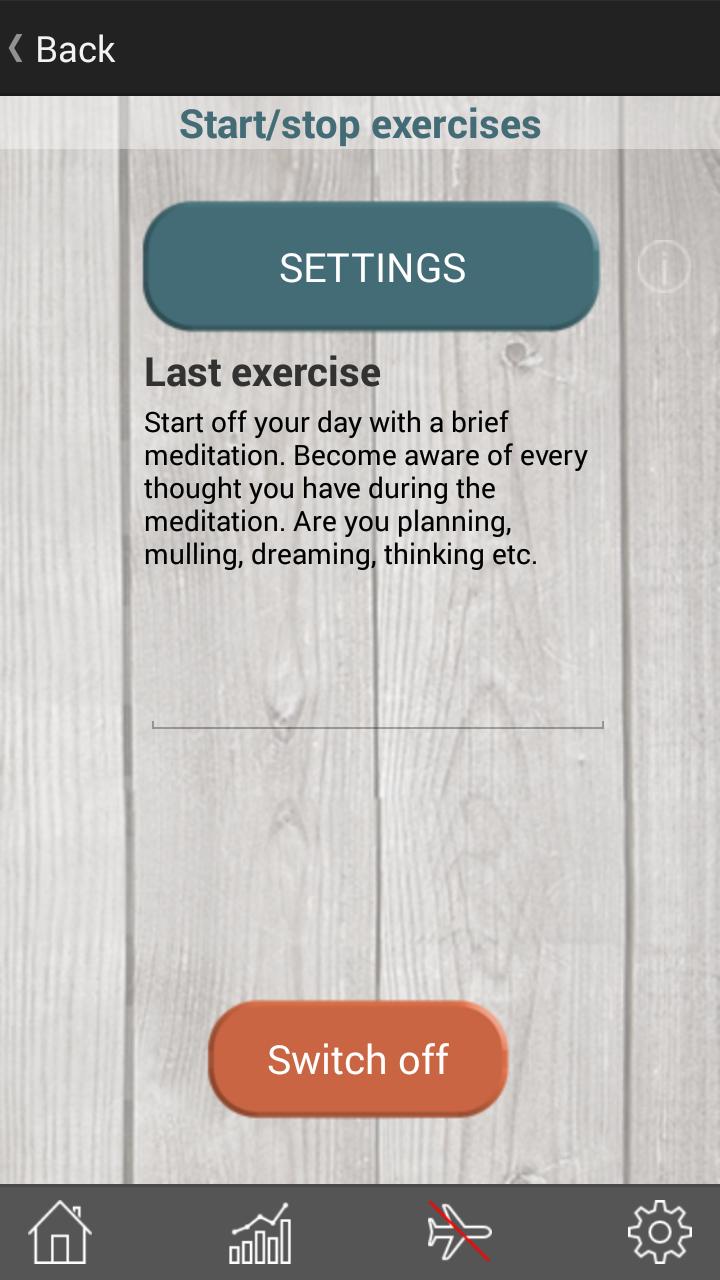Open the Home screen from the bottom bar

(60, 1233)
